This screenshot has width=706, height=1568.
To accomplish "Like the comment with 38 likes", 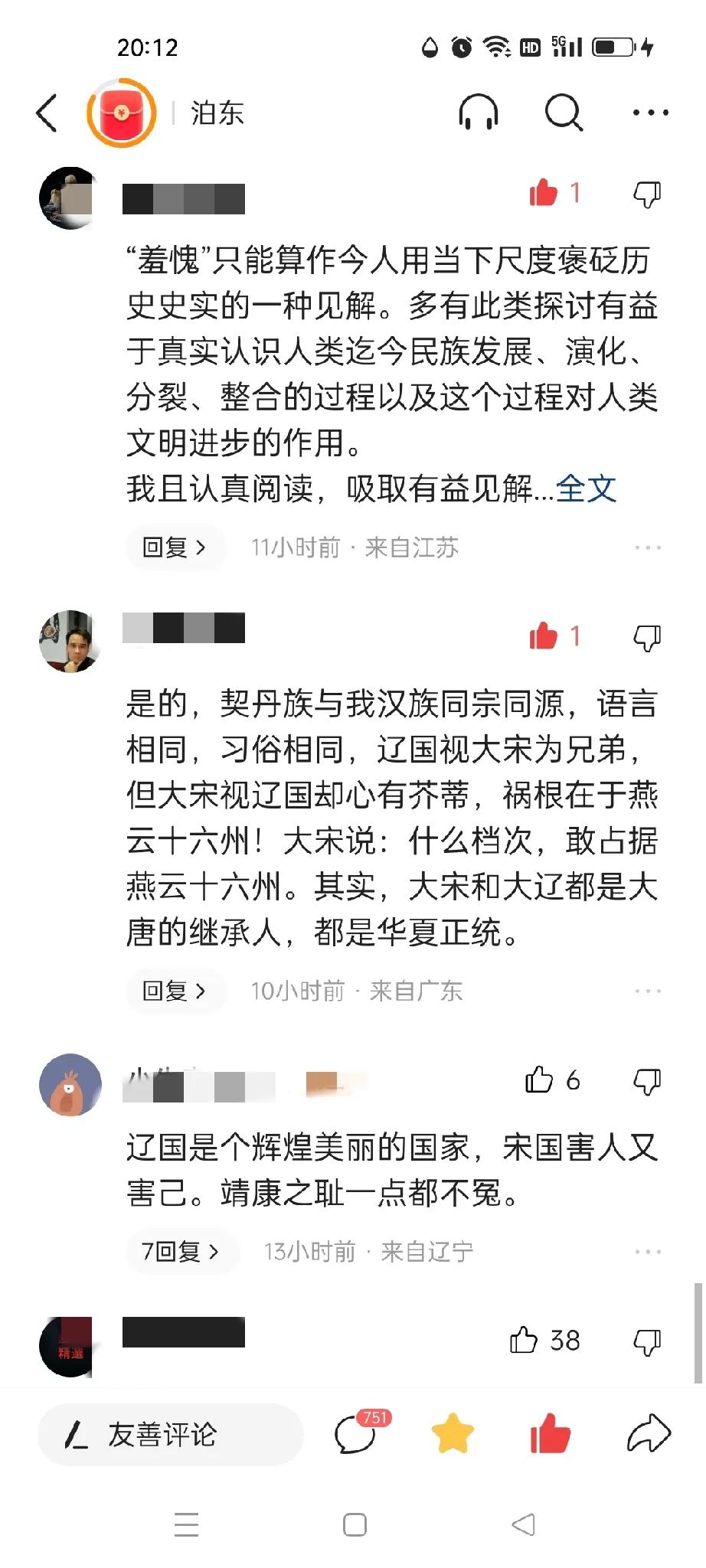I will 525,1340.
